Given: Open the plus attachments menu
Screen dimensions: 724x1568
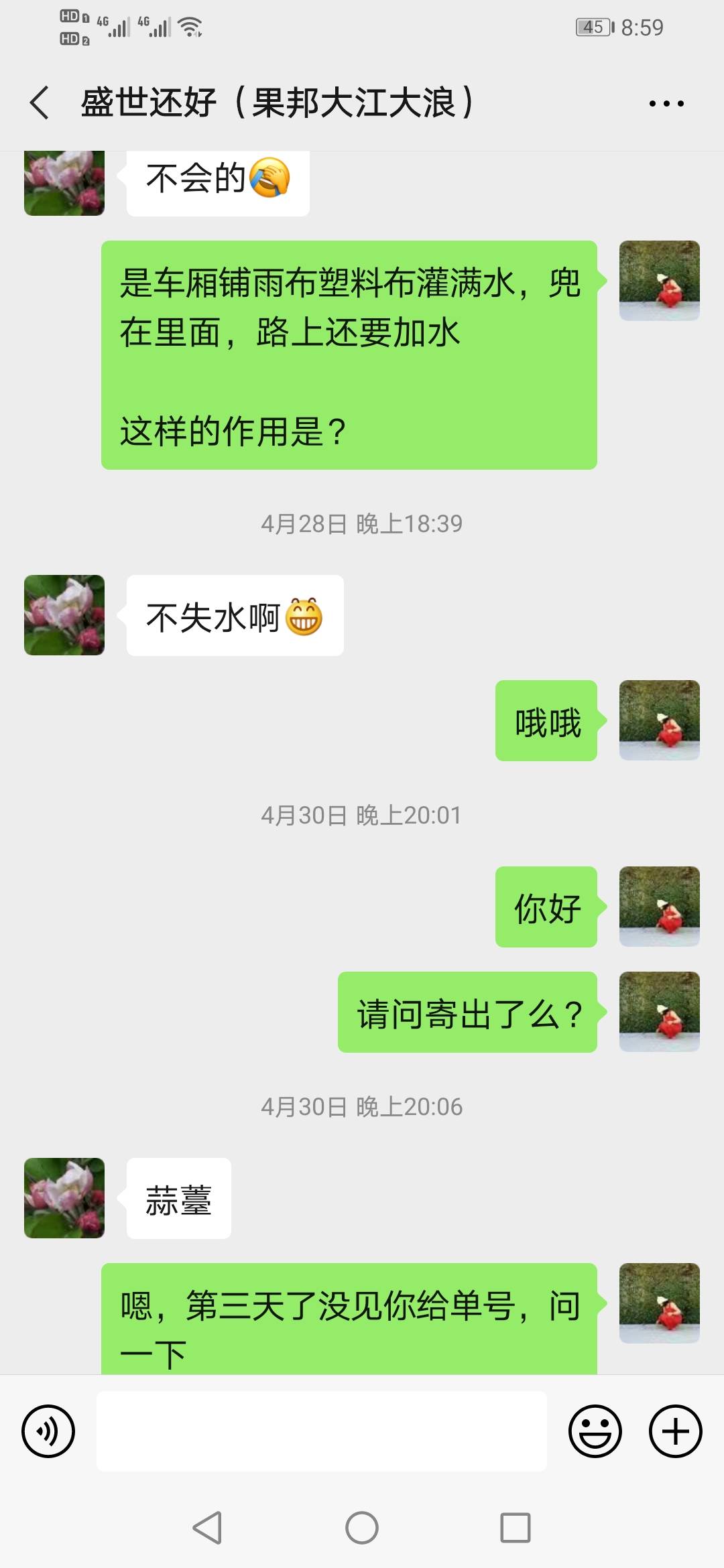Looking at the screenshot, I should pos(675,1431).
